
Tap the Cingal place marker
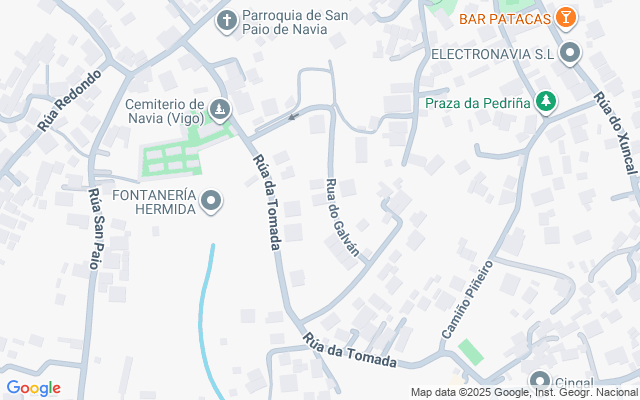(541, 381)
